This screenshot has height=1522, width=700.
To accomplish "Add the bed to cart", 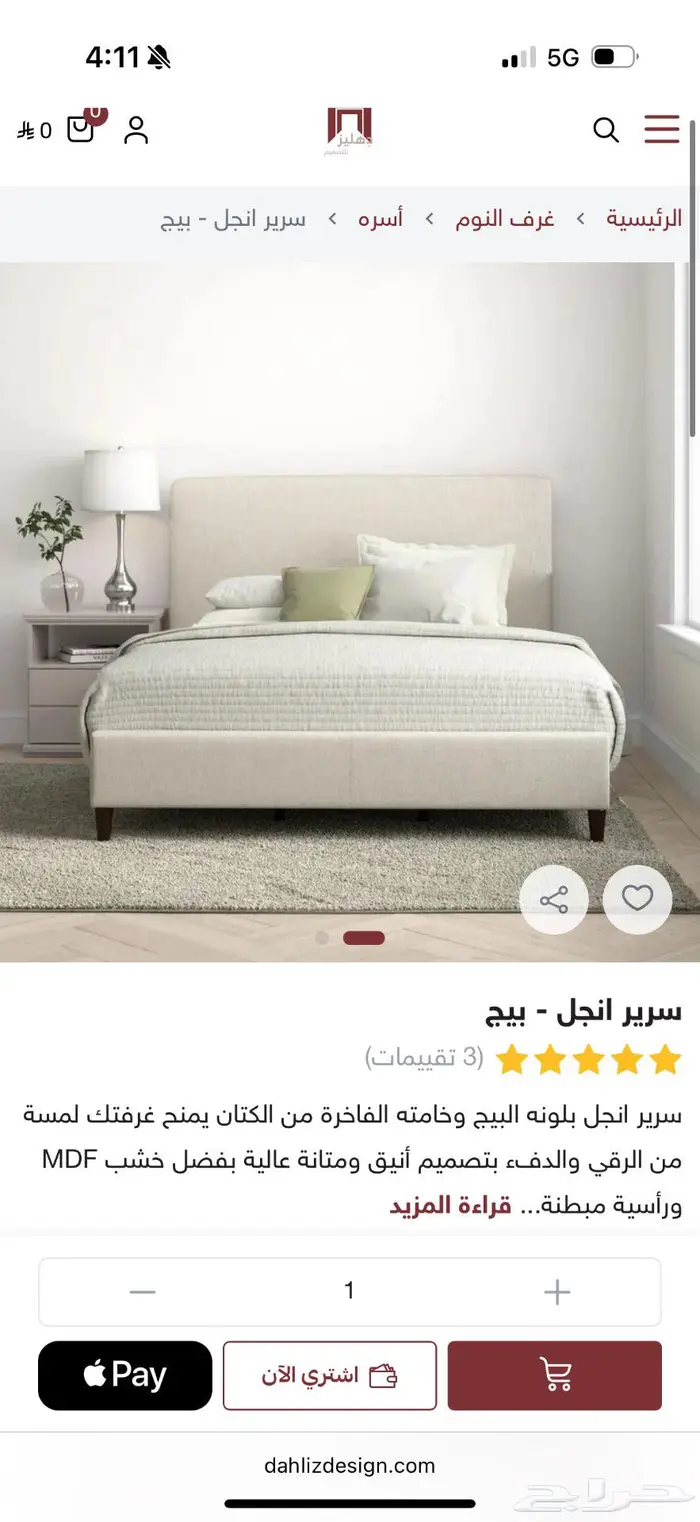I will tap(555, 1375).
